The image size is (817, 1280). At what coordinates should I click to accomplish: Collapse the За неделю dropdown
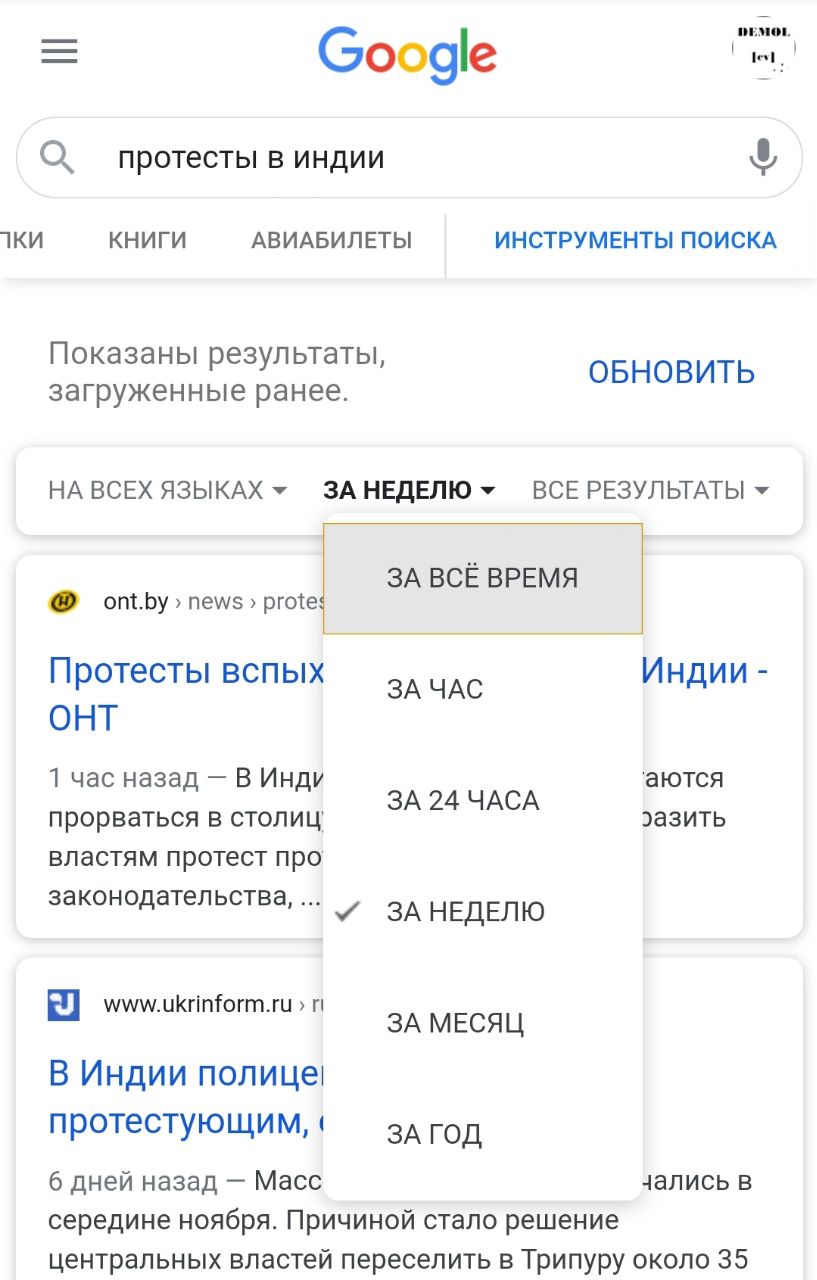tap(409, 490)
